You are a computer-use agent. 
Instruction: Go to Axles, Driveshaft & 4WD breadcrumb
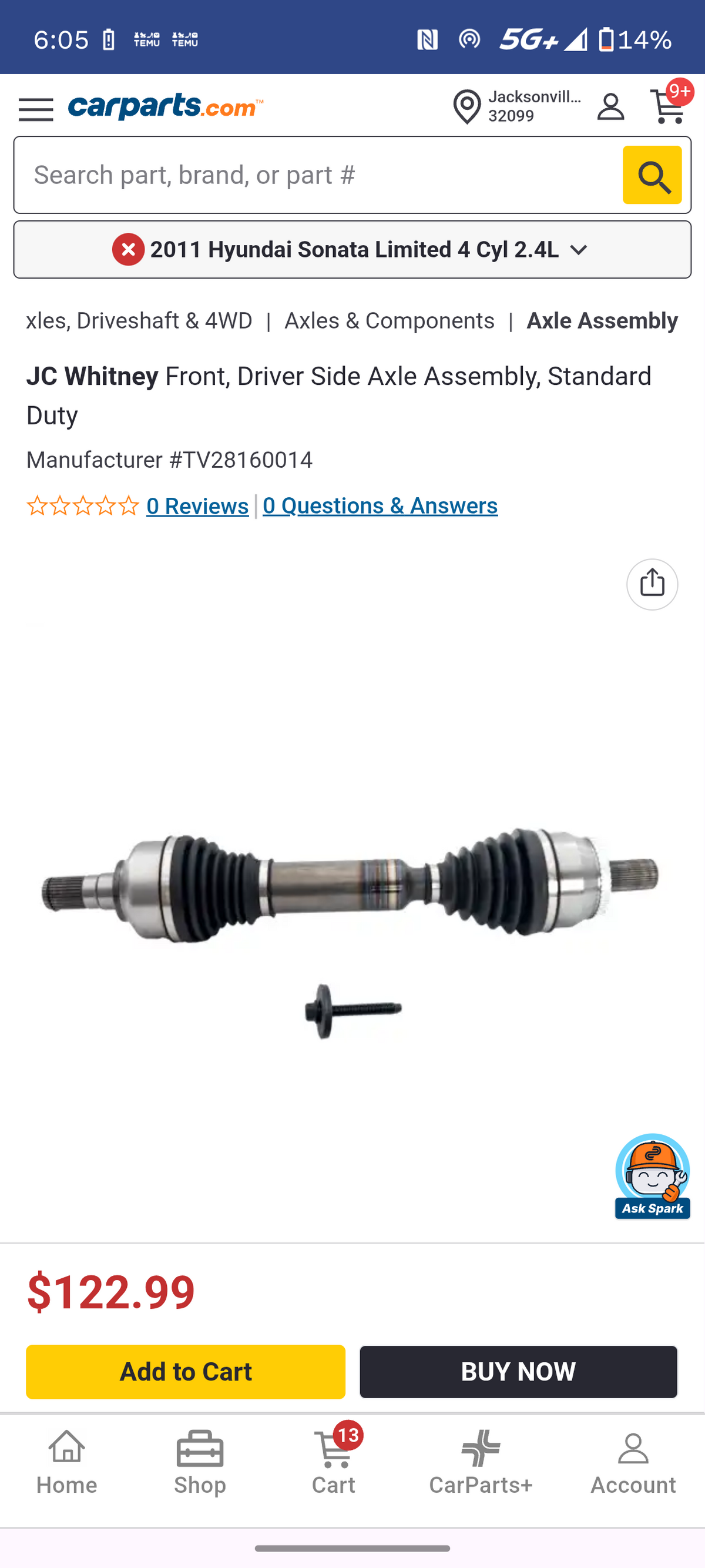coord(139,321)
